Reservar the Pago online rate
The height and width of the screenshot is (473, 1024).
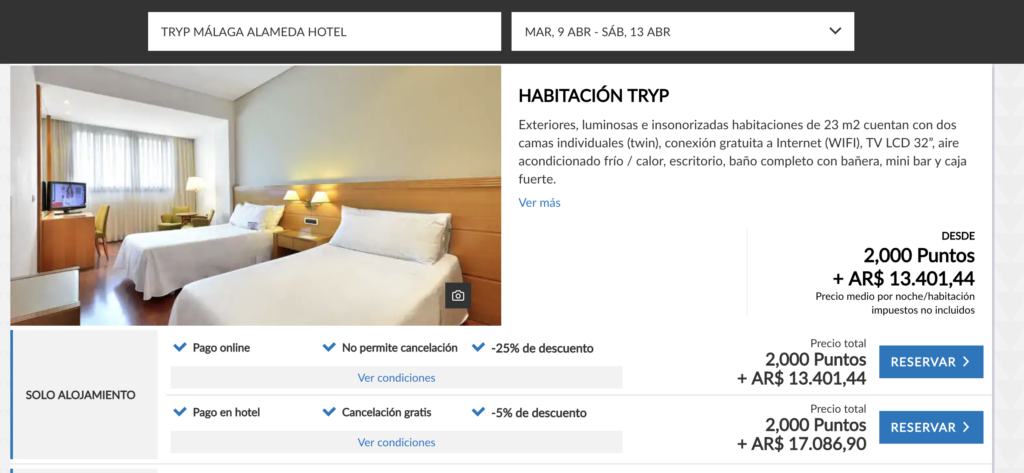930,362
